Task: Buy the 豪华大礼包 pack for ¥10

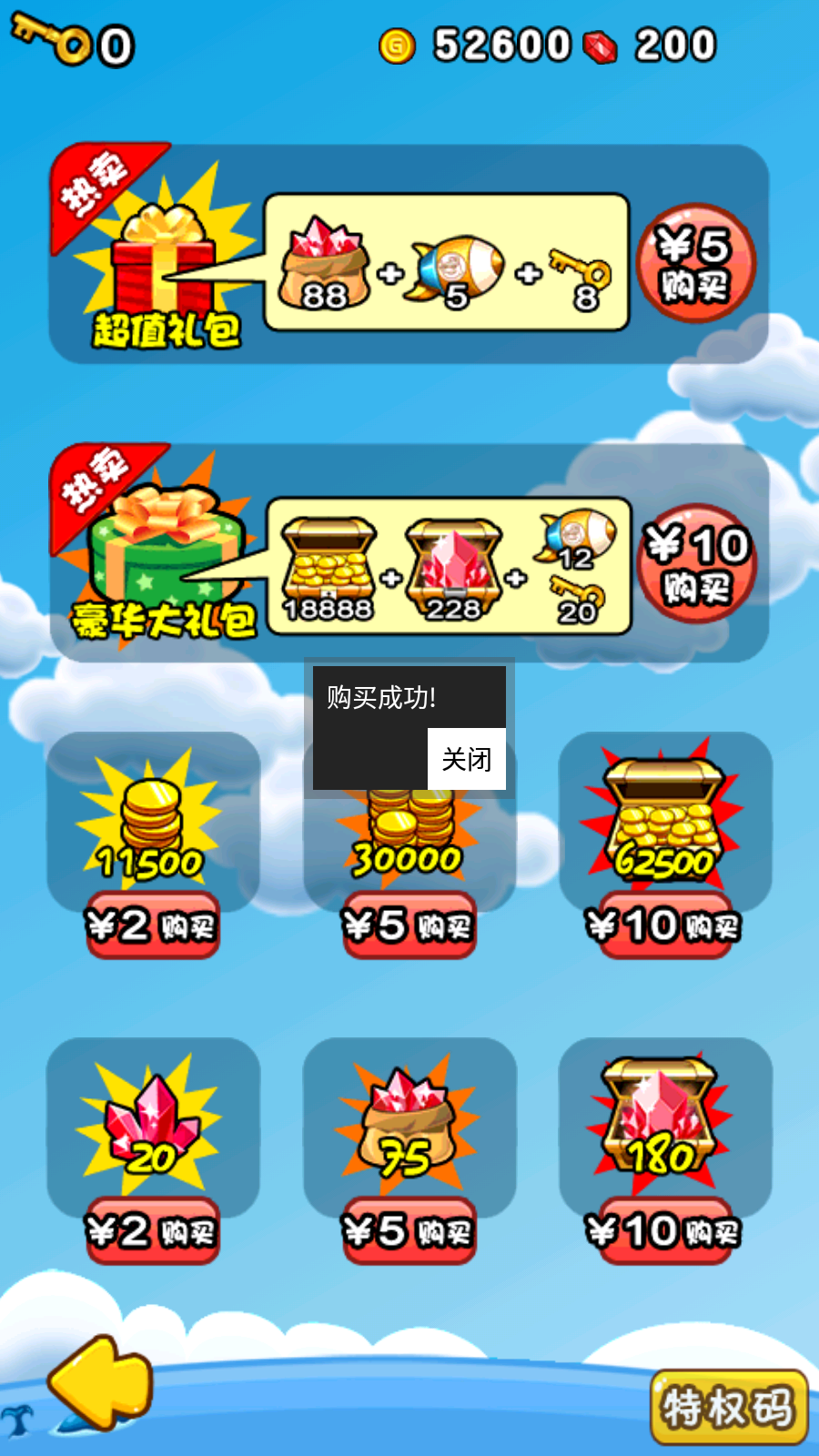Action: (x=696, y=564)
